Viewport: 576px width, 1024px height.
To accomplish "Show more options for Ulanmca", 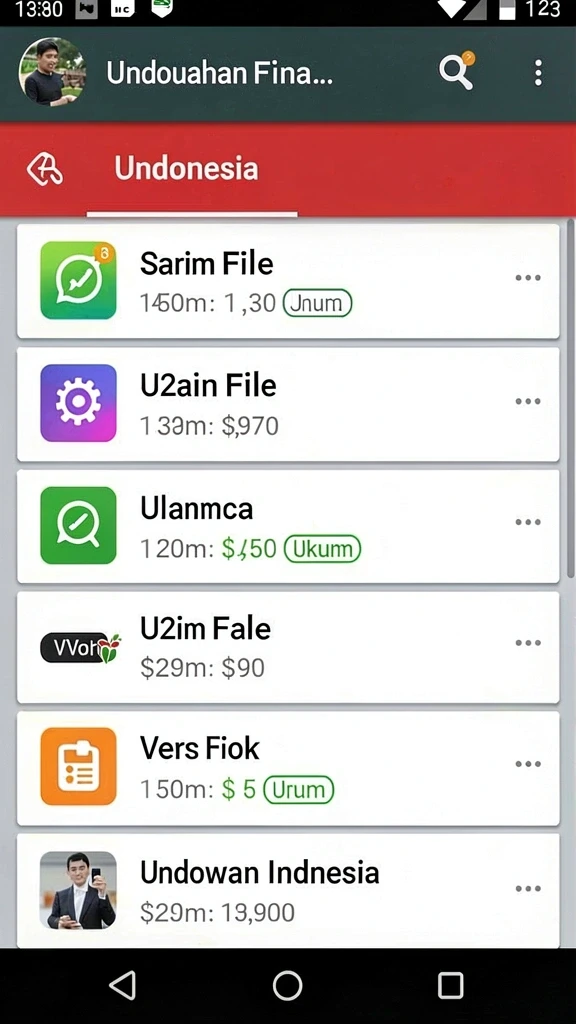I will (x=528, y=522).
